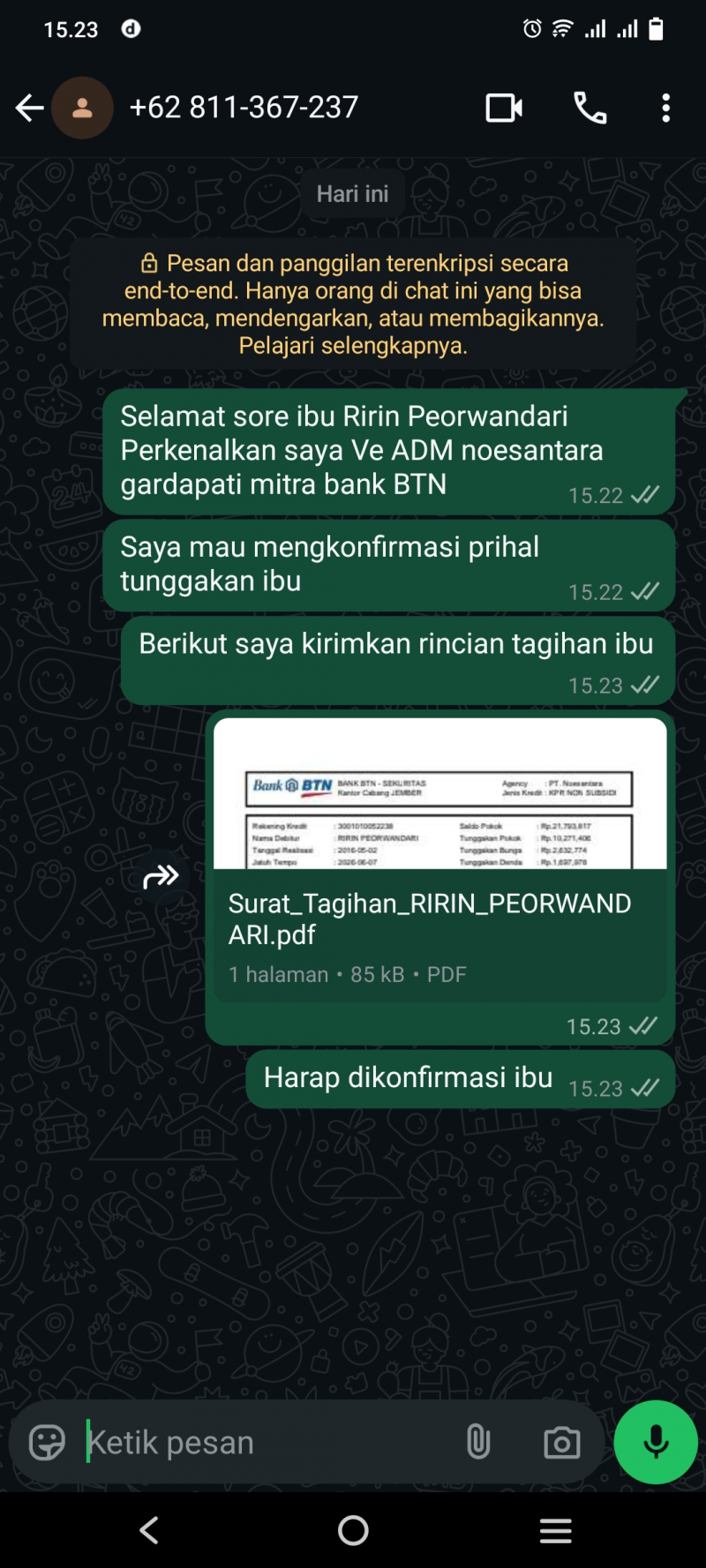Tap the voice message microphone button
The width and height of the screenshot is (706, 1568).
656,1443
